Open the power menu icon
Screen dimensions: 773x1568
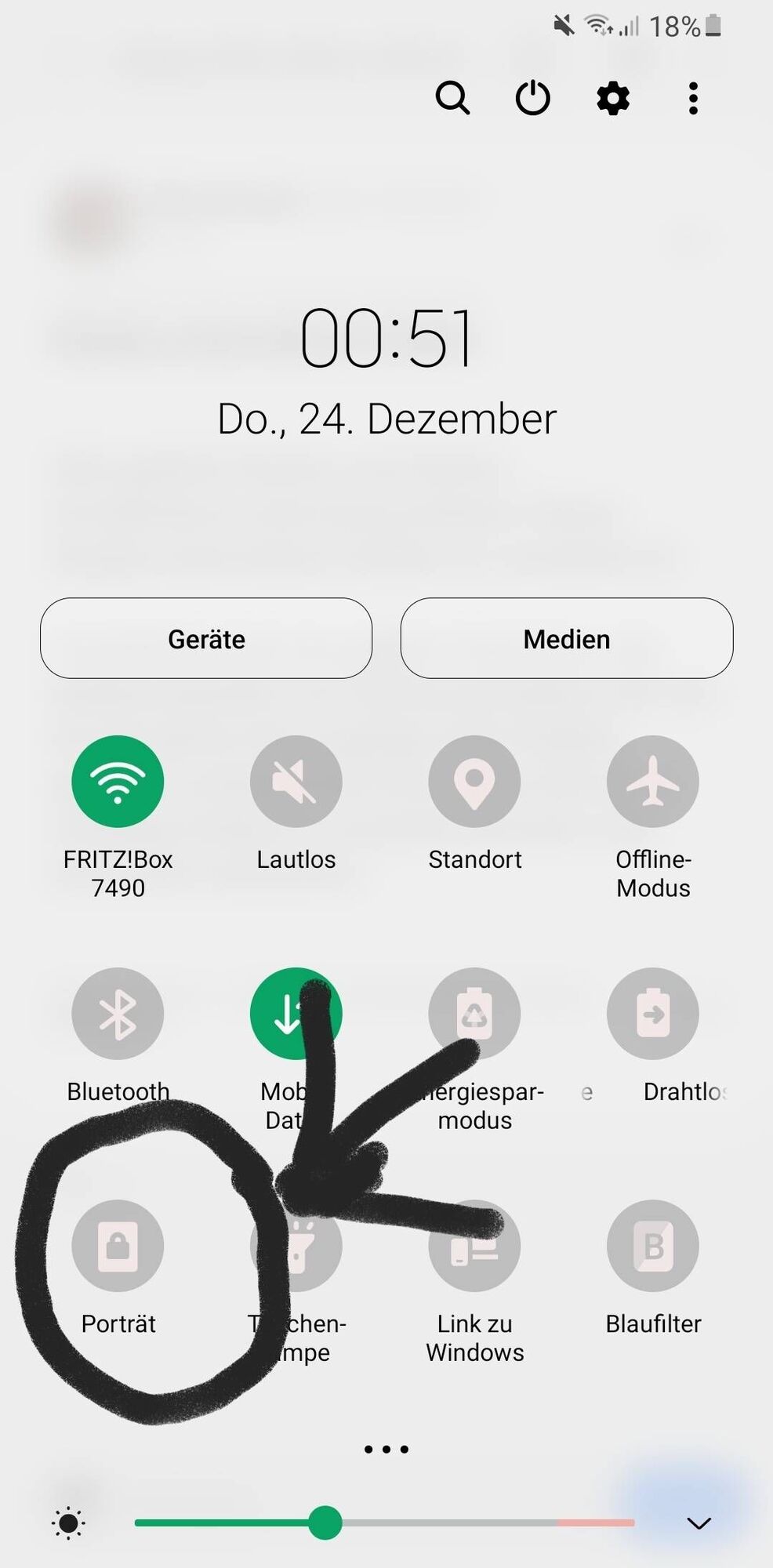point(533,99)
